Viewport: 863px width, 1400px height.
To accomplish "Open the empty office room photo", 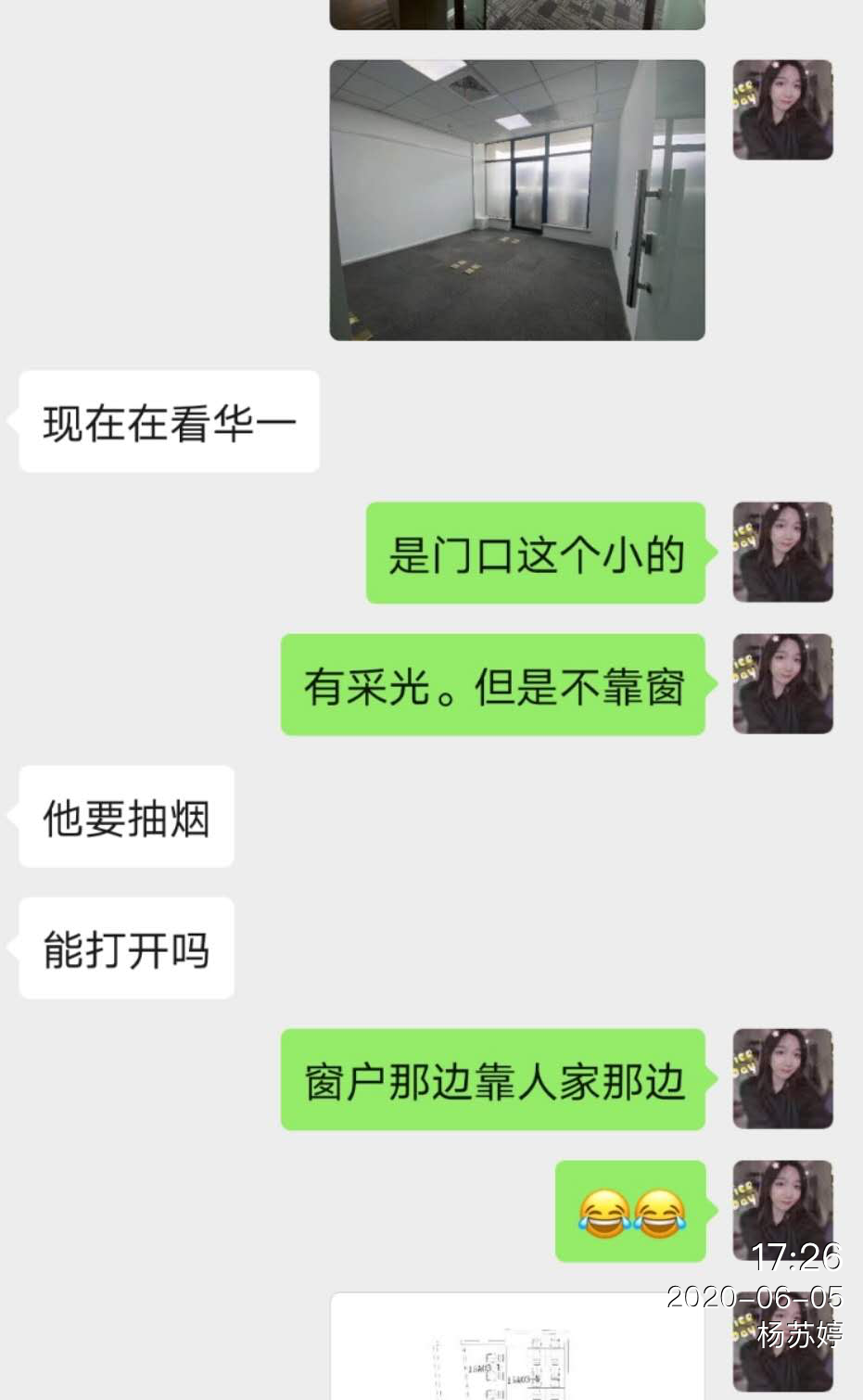I will tap(517, 200).
